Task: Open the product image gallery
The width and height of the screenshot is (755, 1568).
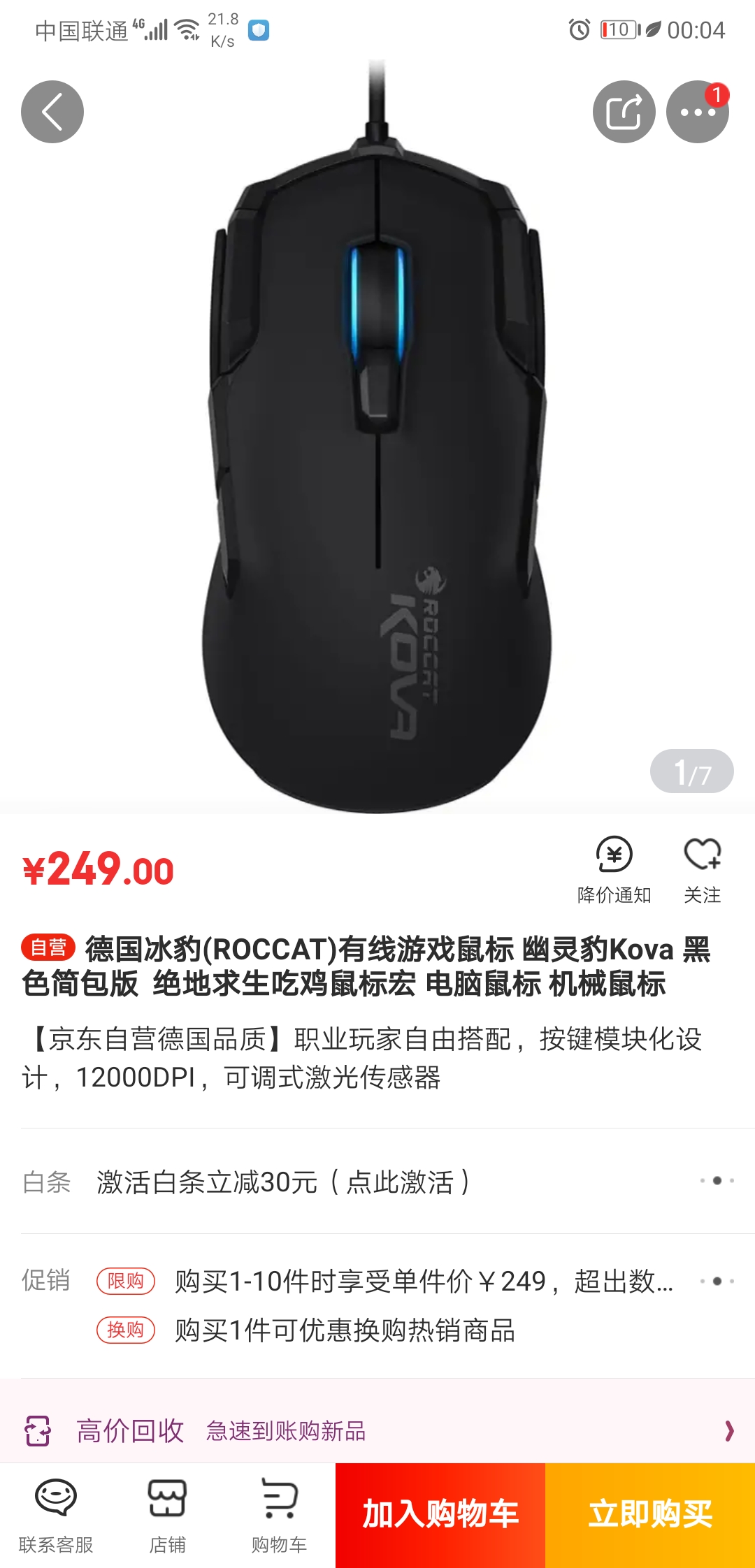Action: (x=377, y=447)
